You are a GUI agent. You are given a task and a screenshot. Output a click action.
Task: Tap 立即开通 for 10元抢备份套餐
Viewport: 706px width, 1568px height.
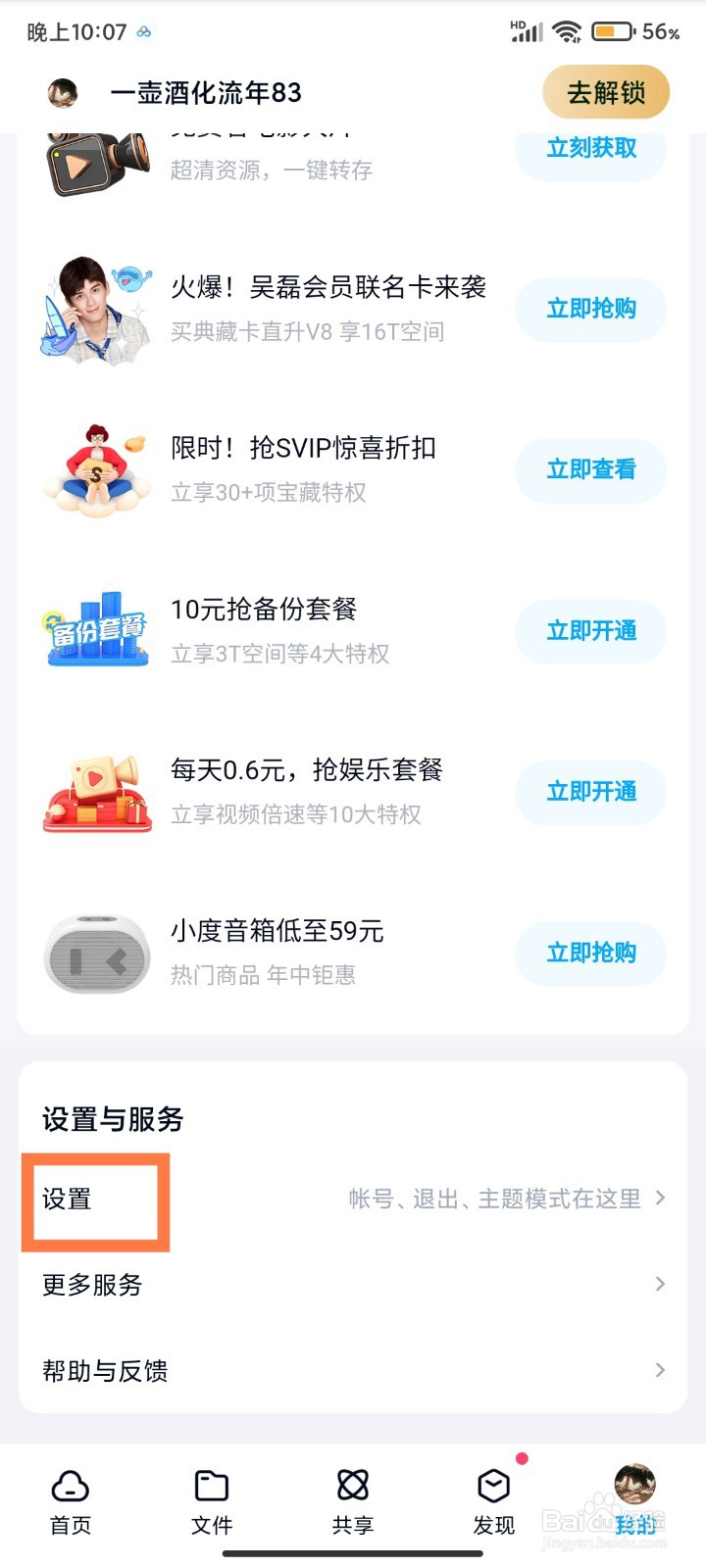point(591,630)
